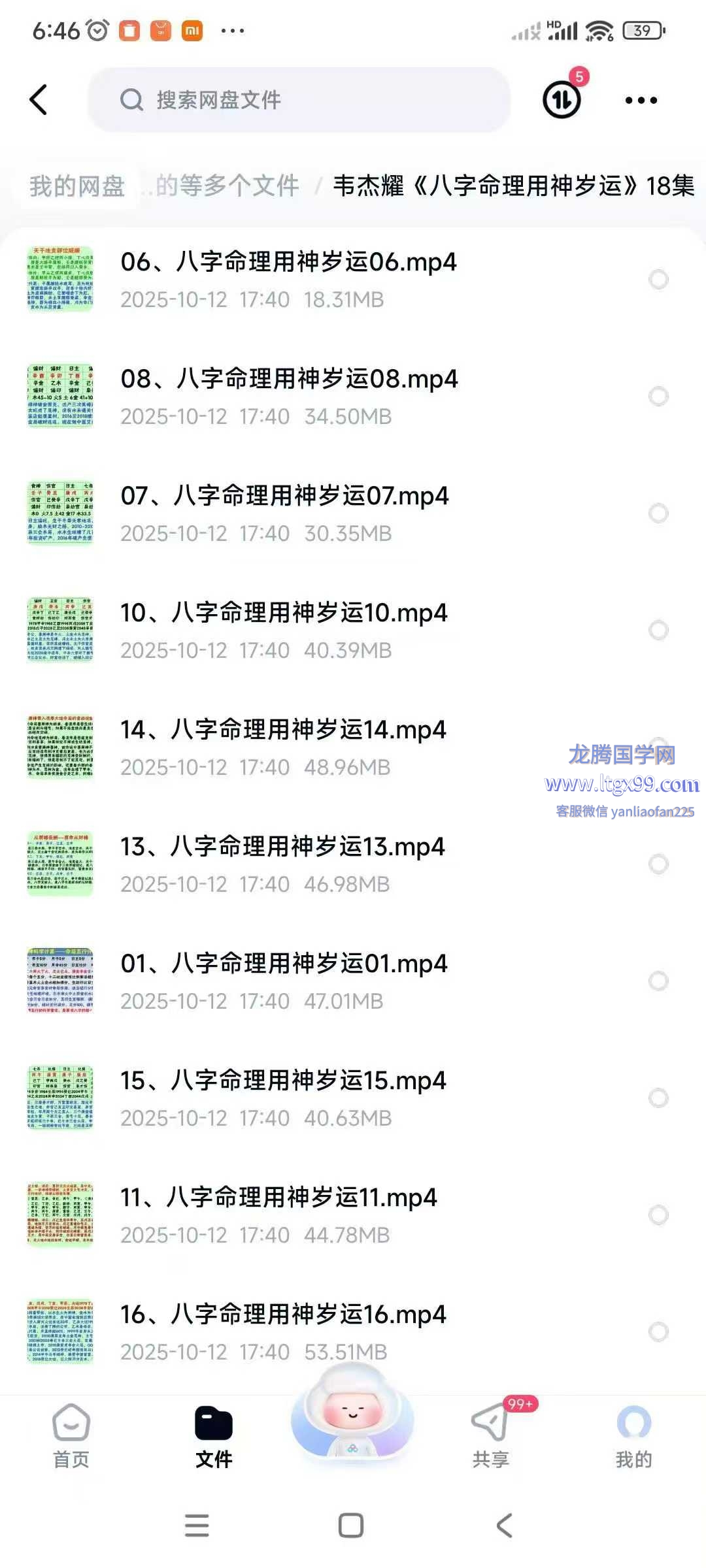Image resolution: width=706 pixels, height=1568 pixels.
Task: Select the checkbox for 08、八字命理用神岁运08.mp4
Action: coord(658,396)
